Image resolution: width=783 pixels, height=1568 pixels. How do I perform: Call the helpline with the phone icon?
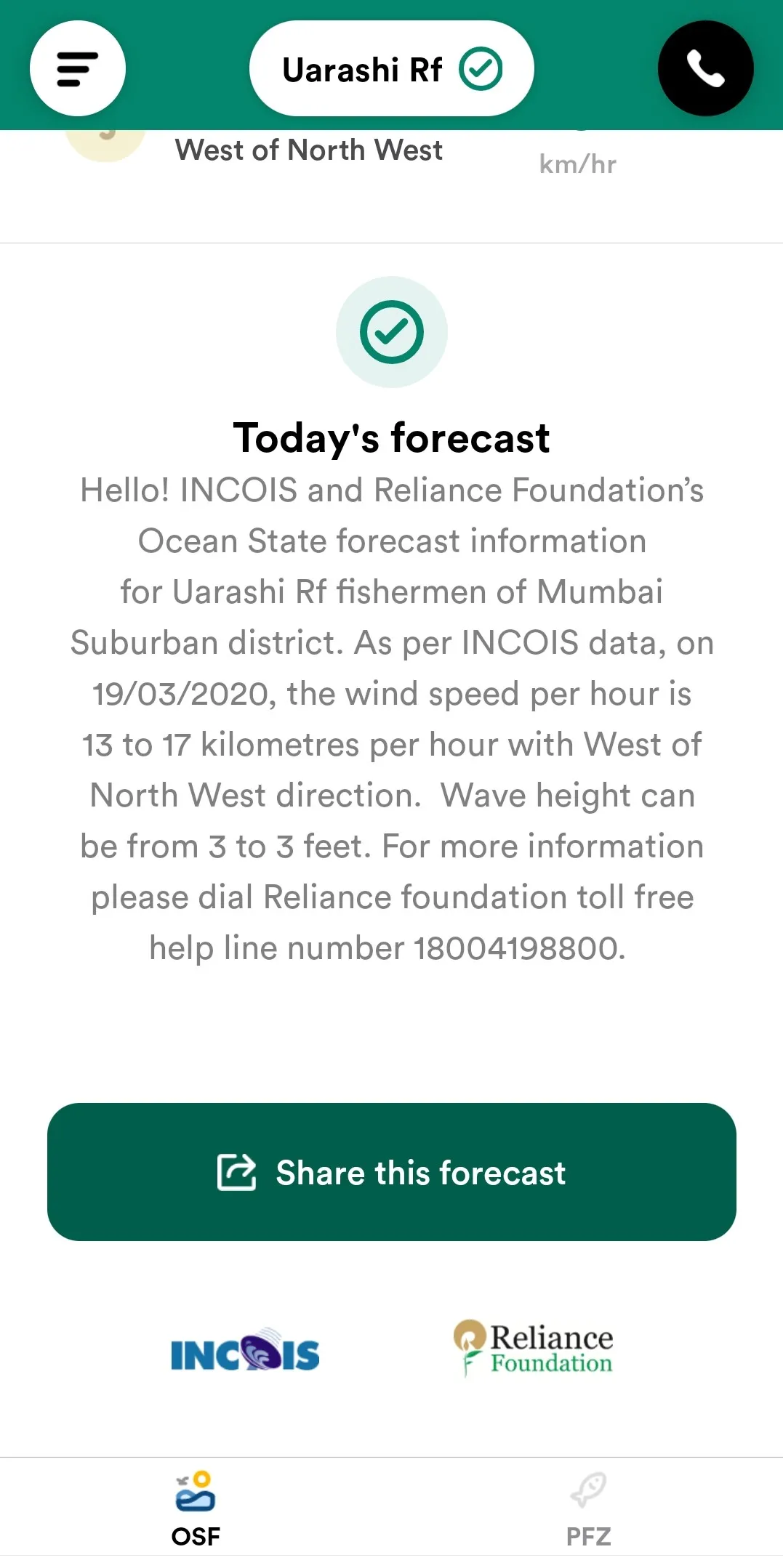705,68
